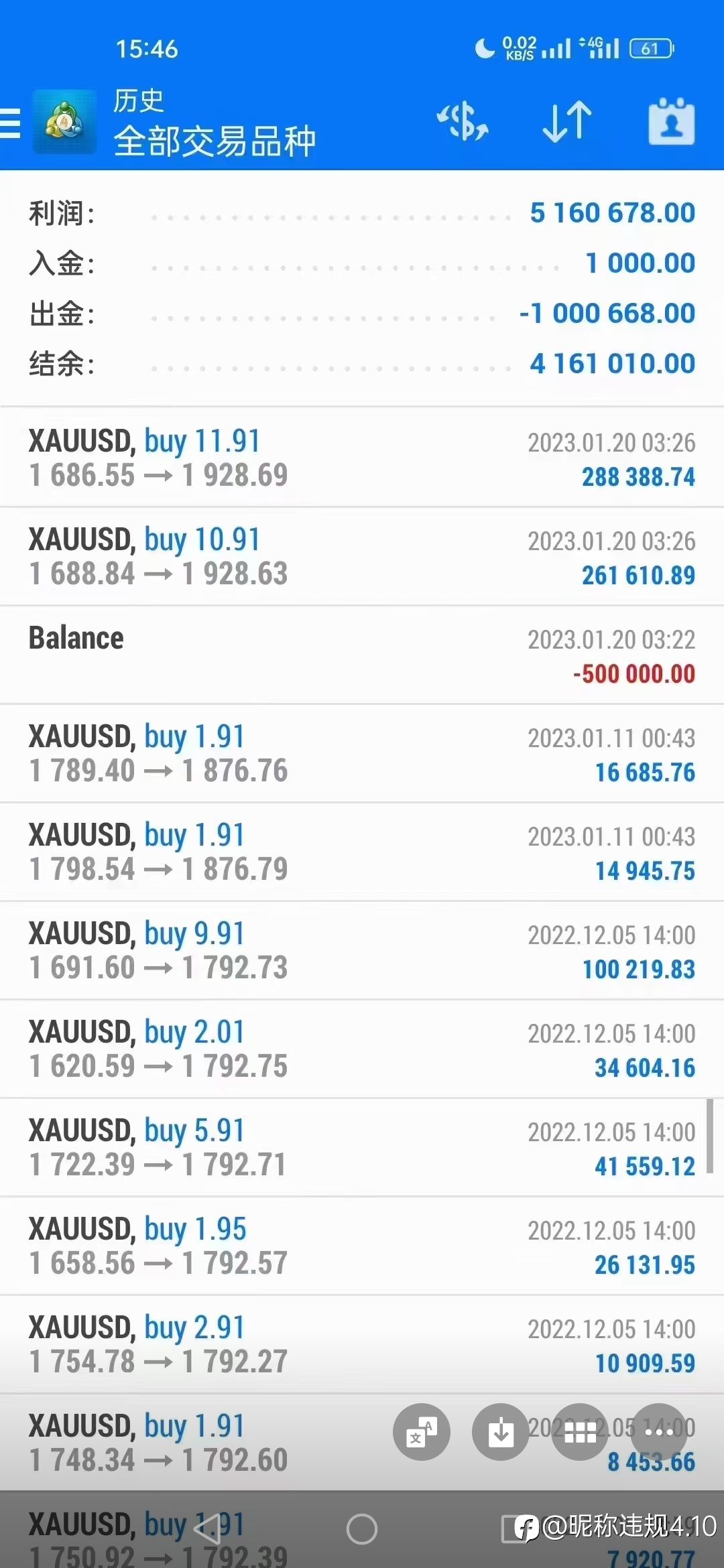The height and width of the screenshot is (1568, 724).
Task: Open the floating three-dot more button
Action: coord(659,1432)
